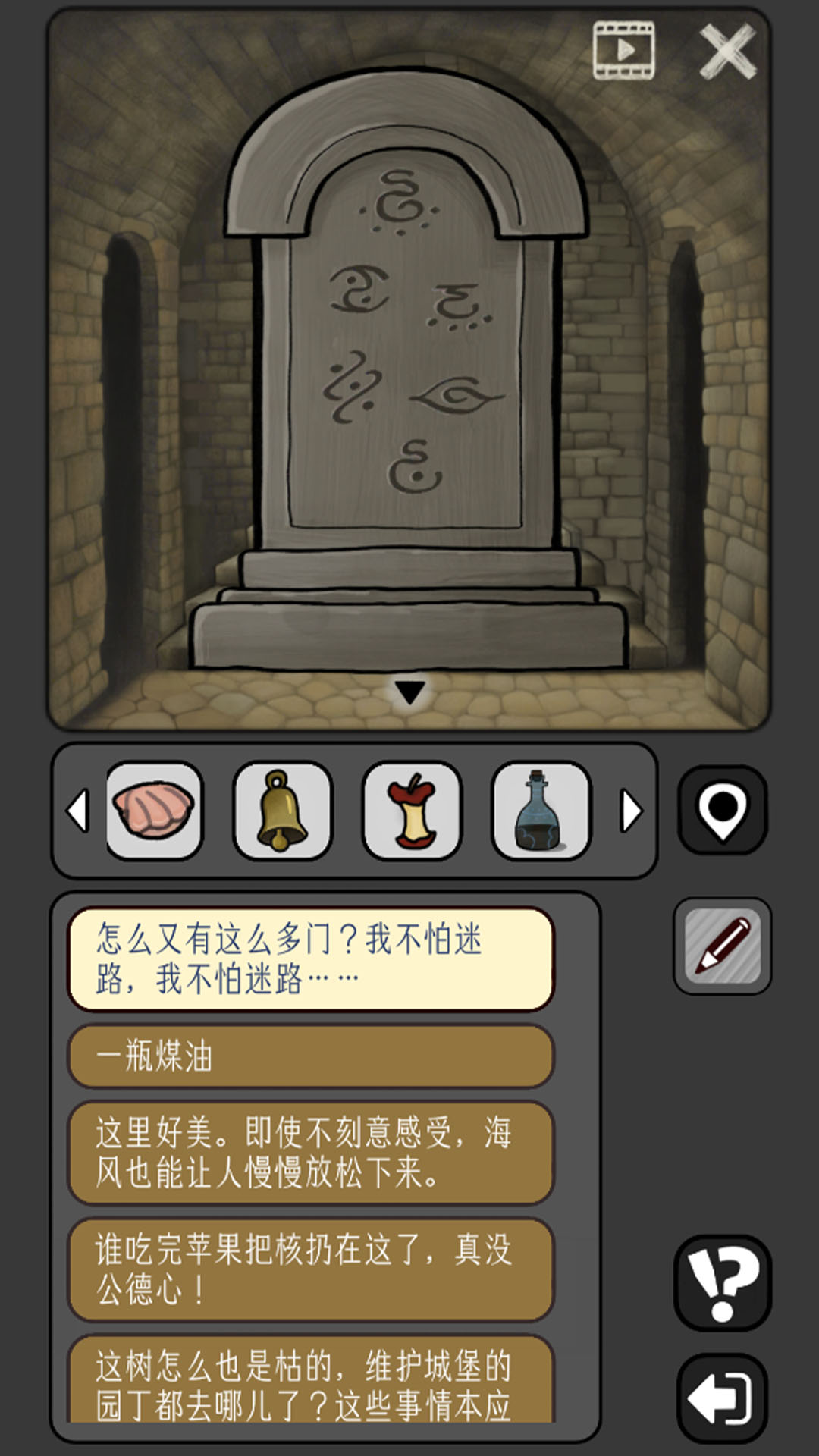Viewport: 819px width, 1456px height.
Task: Open the highlighted entry about 迷路
Action: (311, 959)
